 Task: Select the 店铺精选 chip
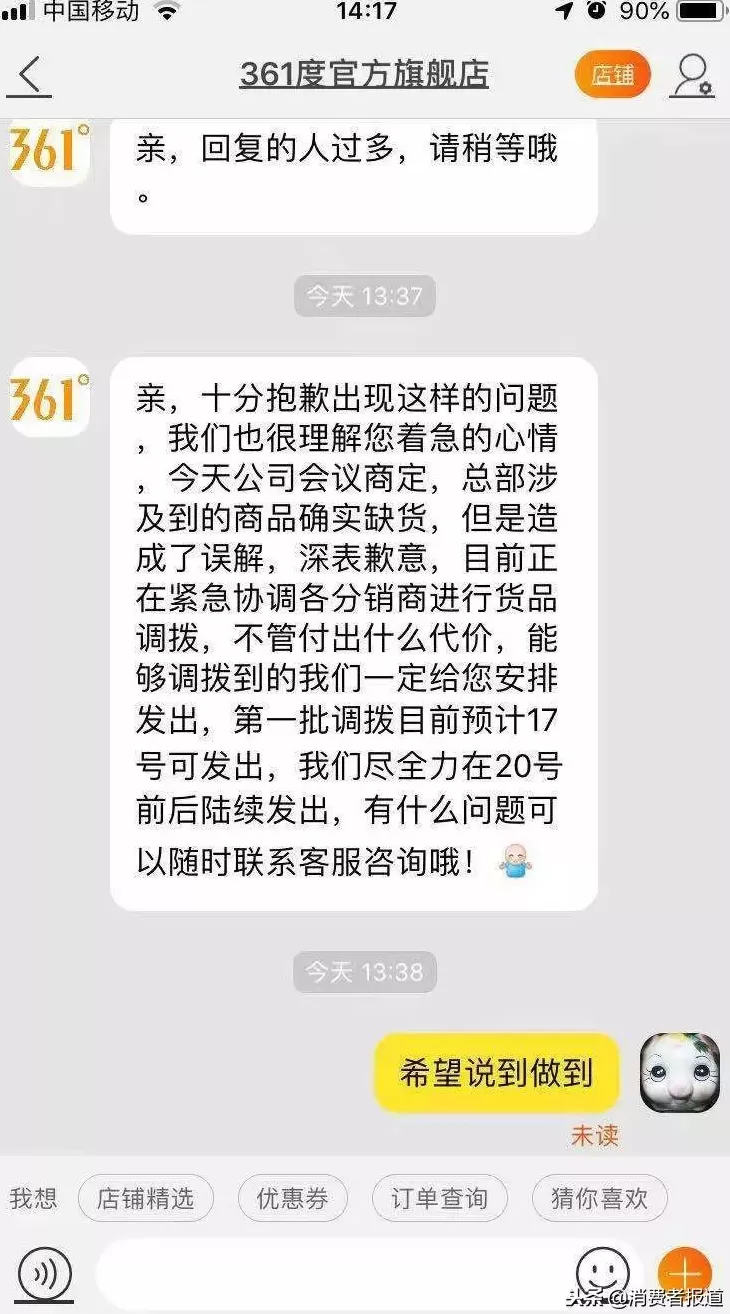pos(145,1199)
